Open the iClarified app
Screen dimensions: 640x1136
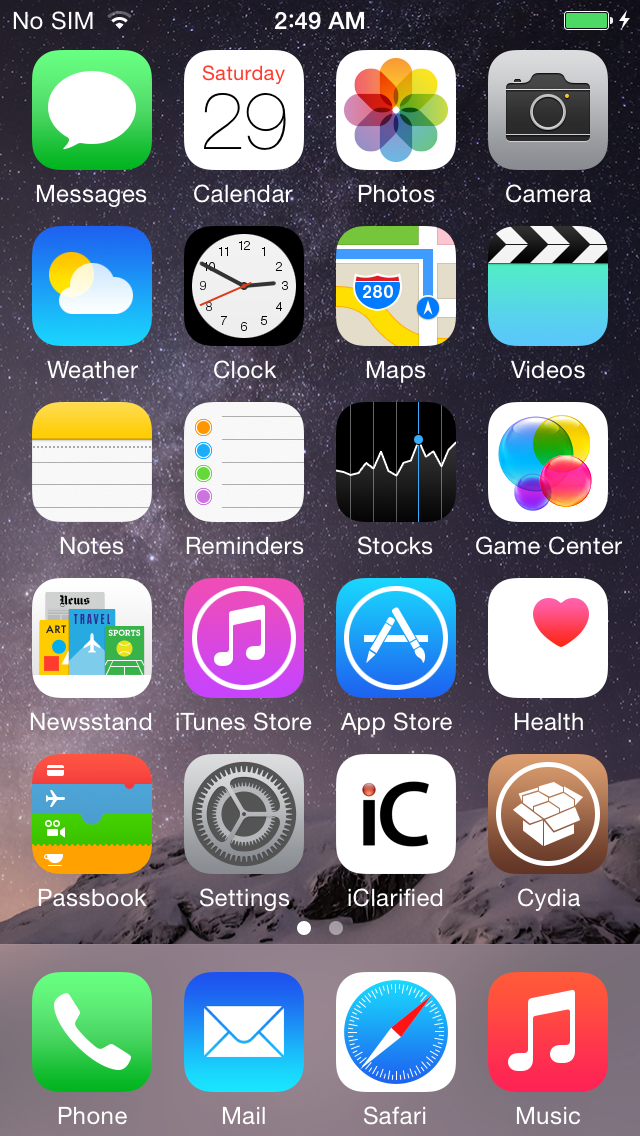tap(396, 814)
